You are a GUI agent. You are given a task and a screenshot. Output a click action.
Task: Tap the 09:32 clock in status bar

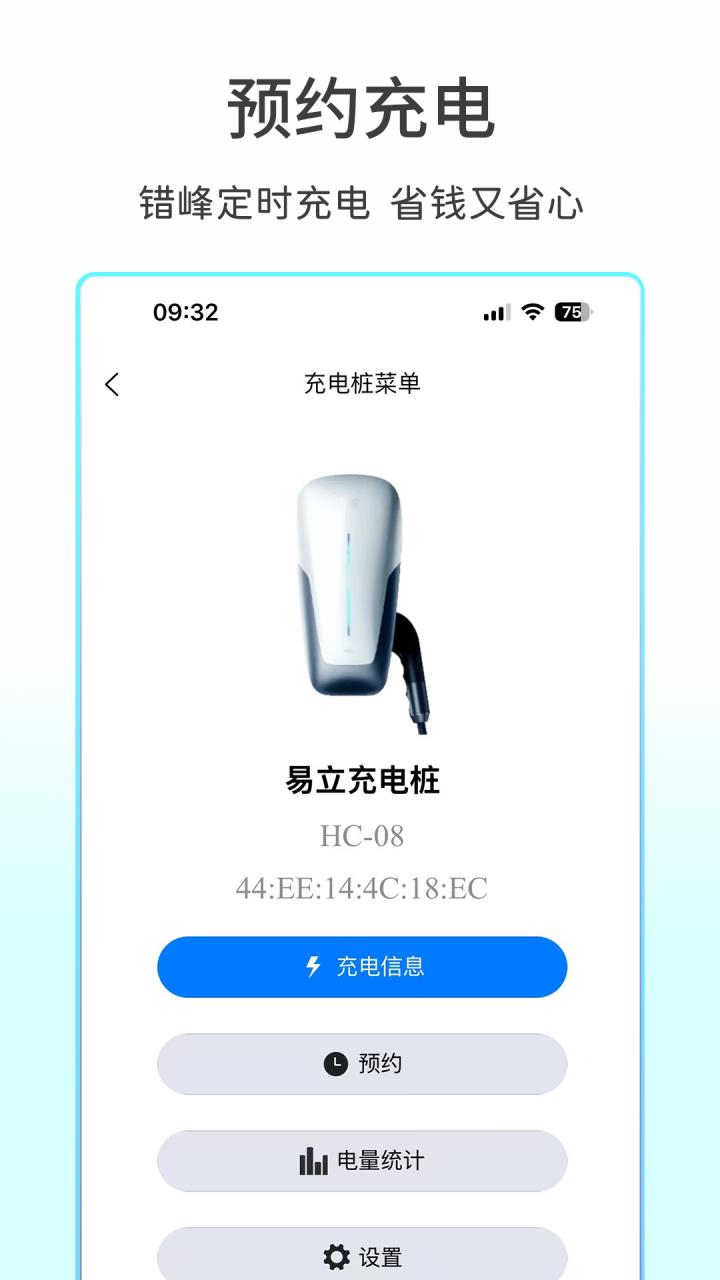[184, 313]
